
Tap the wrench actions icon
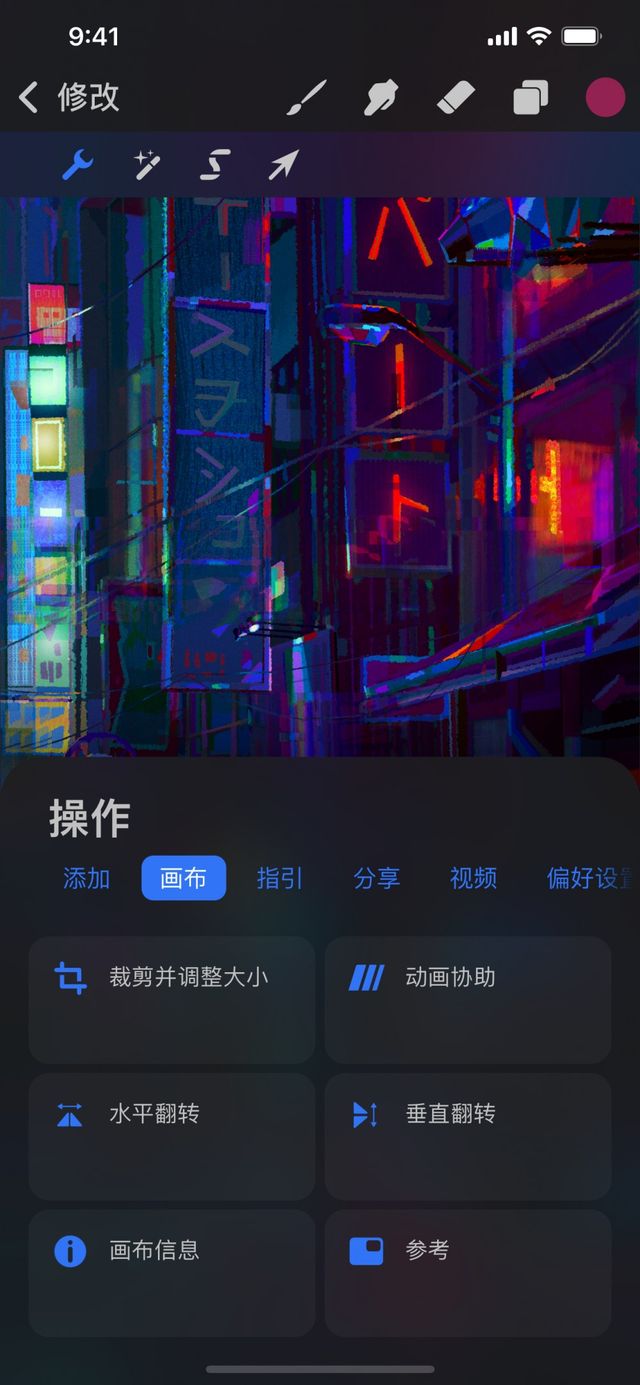point(77,164)
